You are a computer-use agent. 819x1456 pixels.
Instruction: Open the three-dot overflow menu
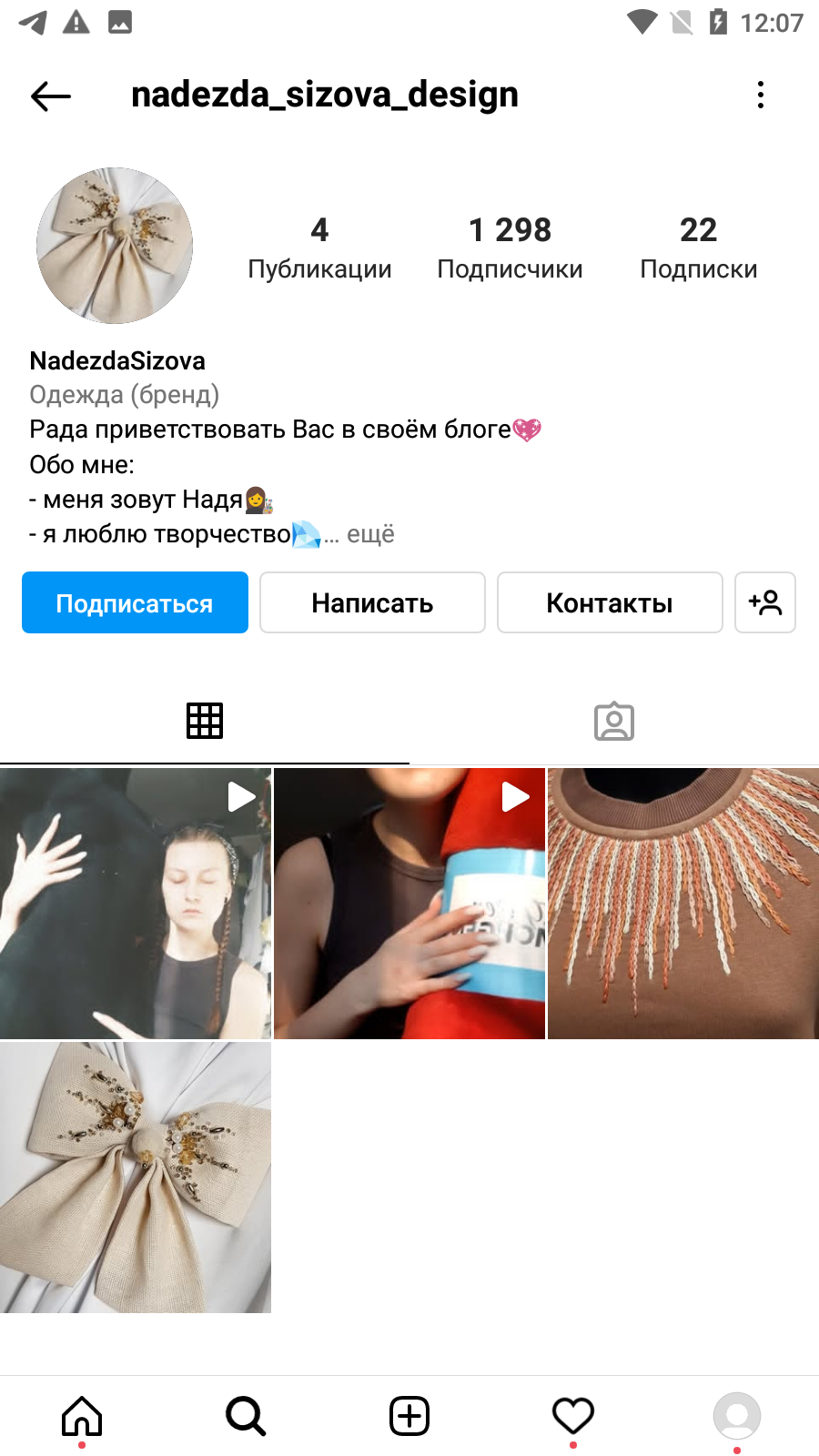pos(761,95)
